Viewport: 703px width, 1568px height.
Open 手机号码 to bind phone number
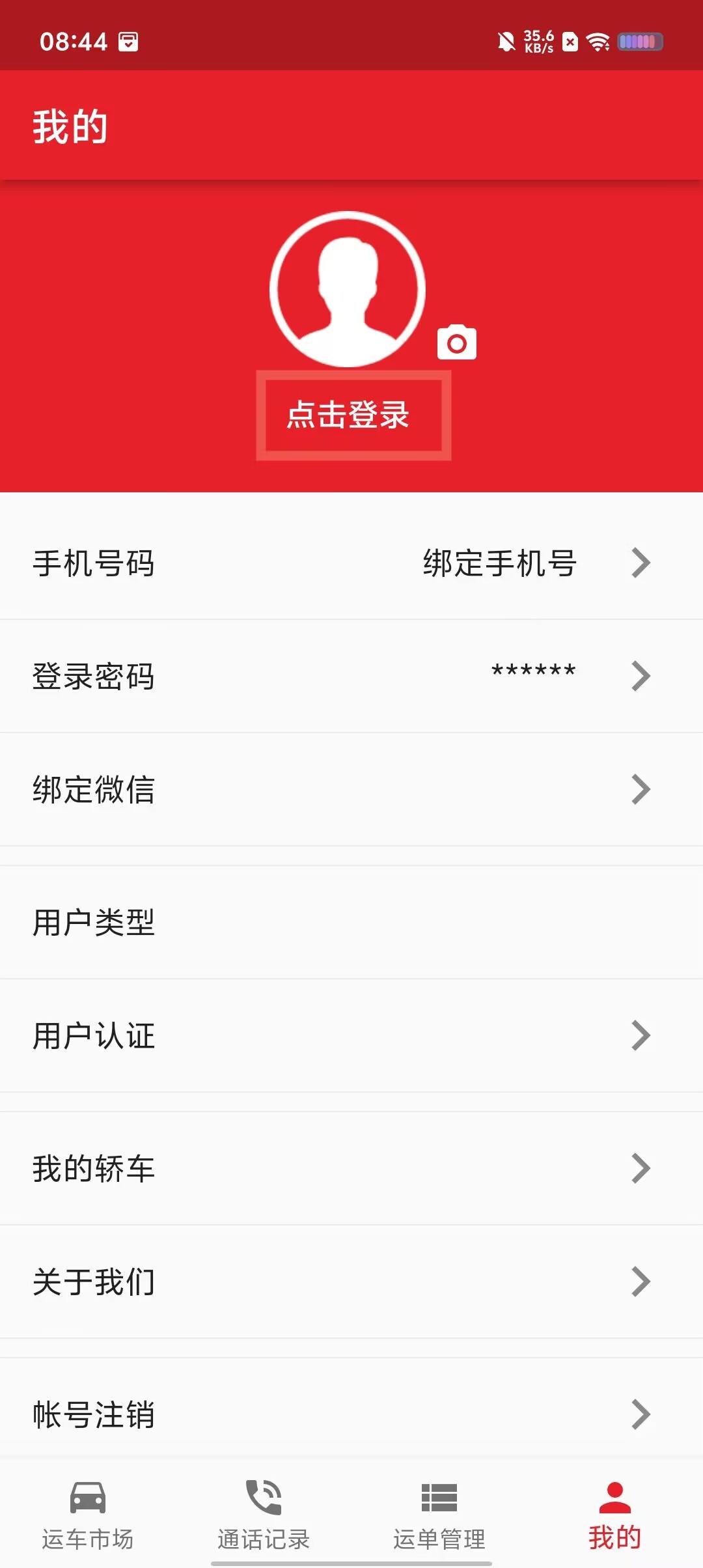click(351, 563)
